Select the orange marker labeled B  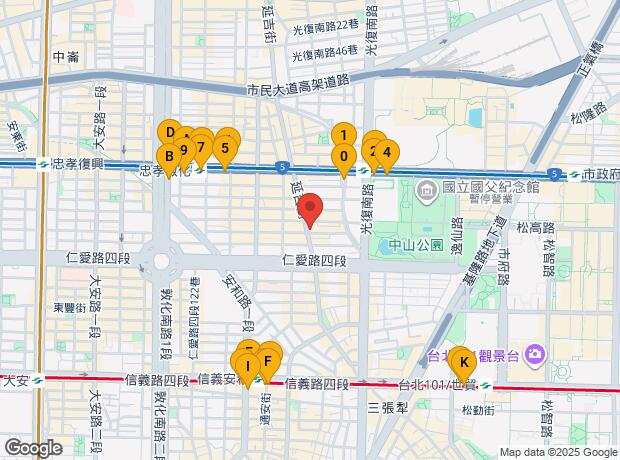coord(169,156)
